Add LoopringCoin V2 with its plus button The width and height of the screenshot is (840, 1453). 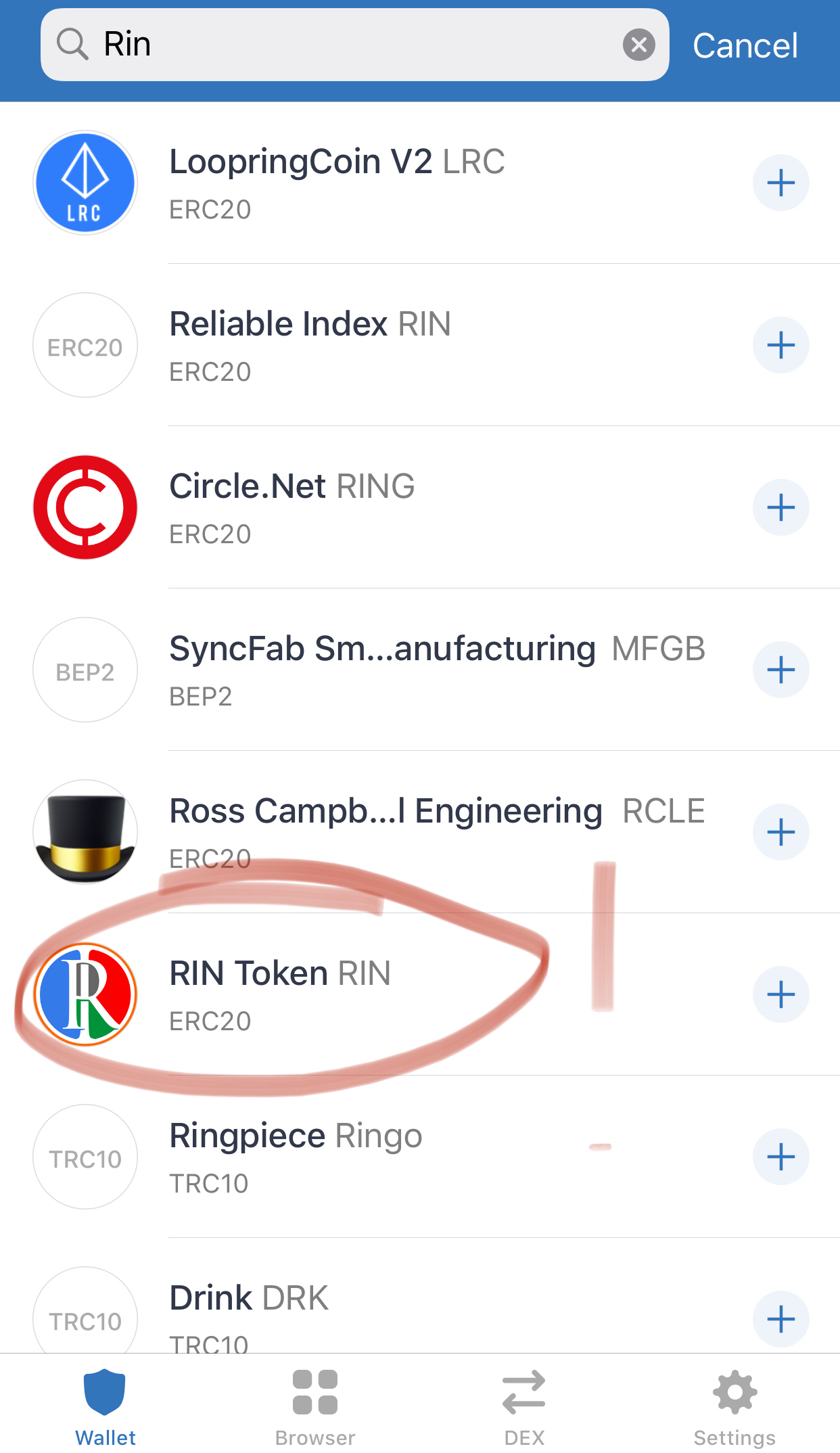(x=781, y=182)
